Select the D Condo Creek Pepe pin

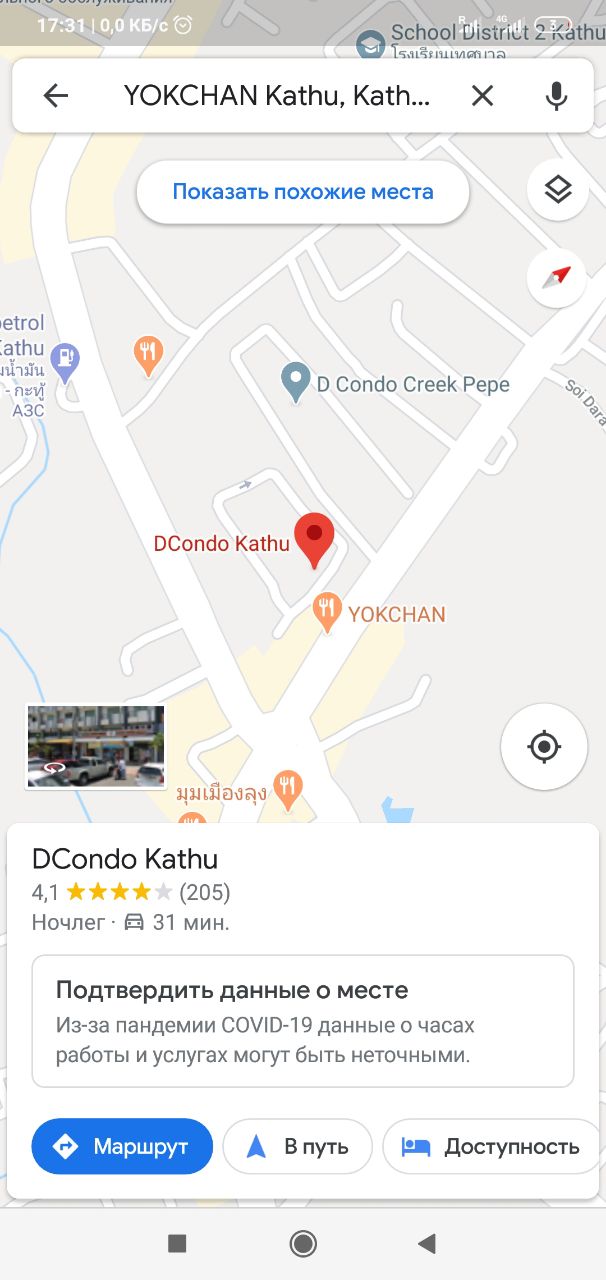(x=295, y=383)
